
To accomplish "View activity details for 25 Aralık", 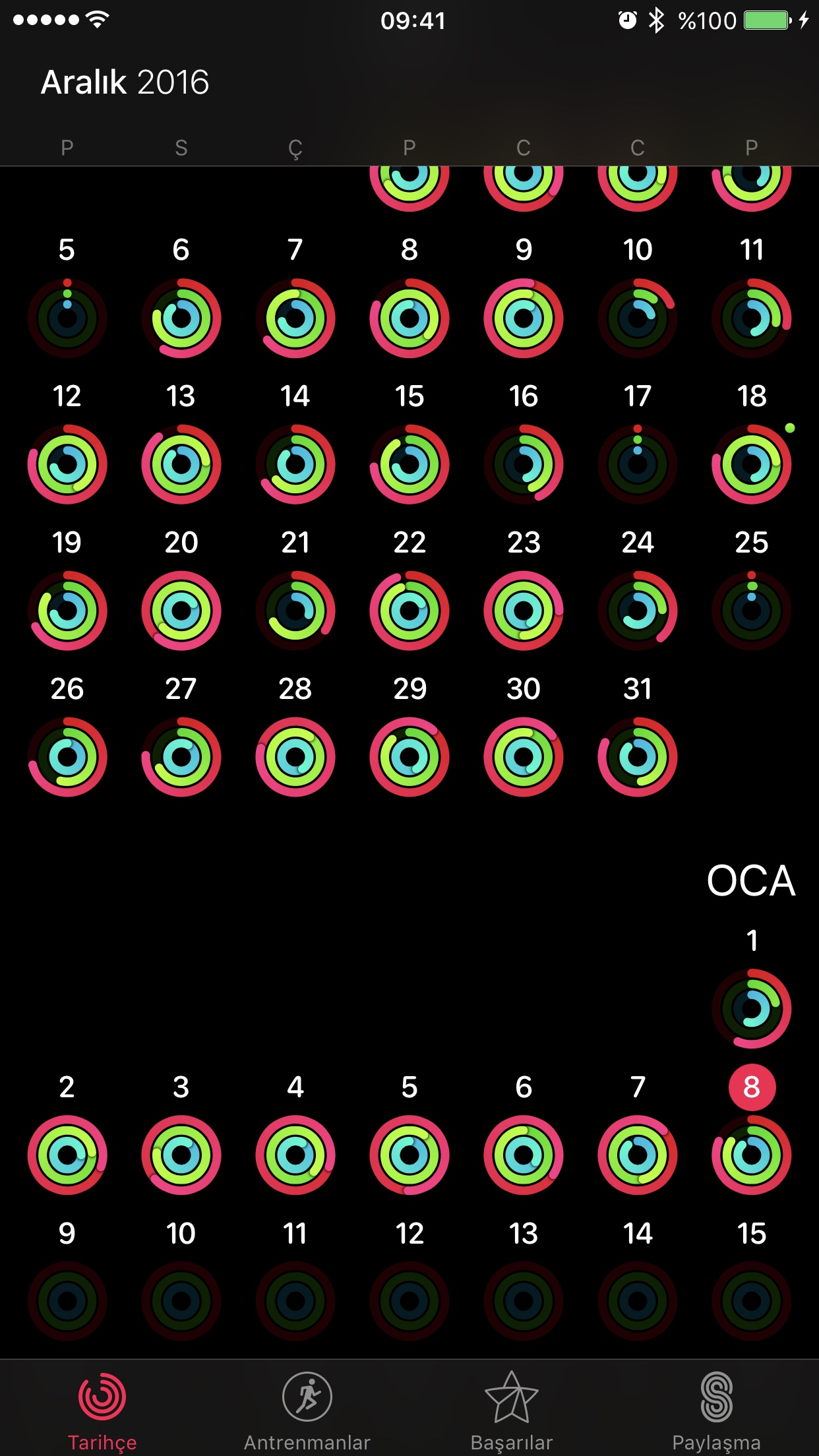I will click(x=751, y=611).
